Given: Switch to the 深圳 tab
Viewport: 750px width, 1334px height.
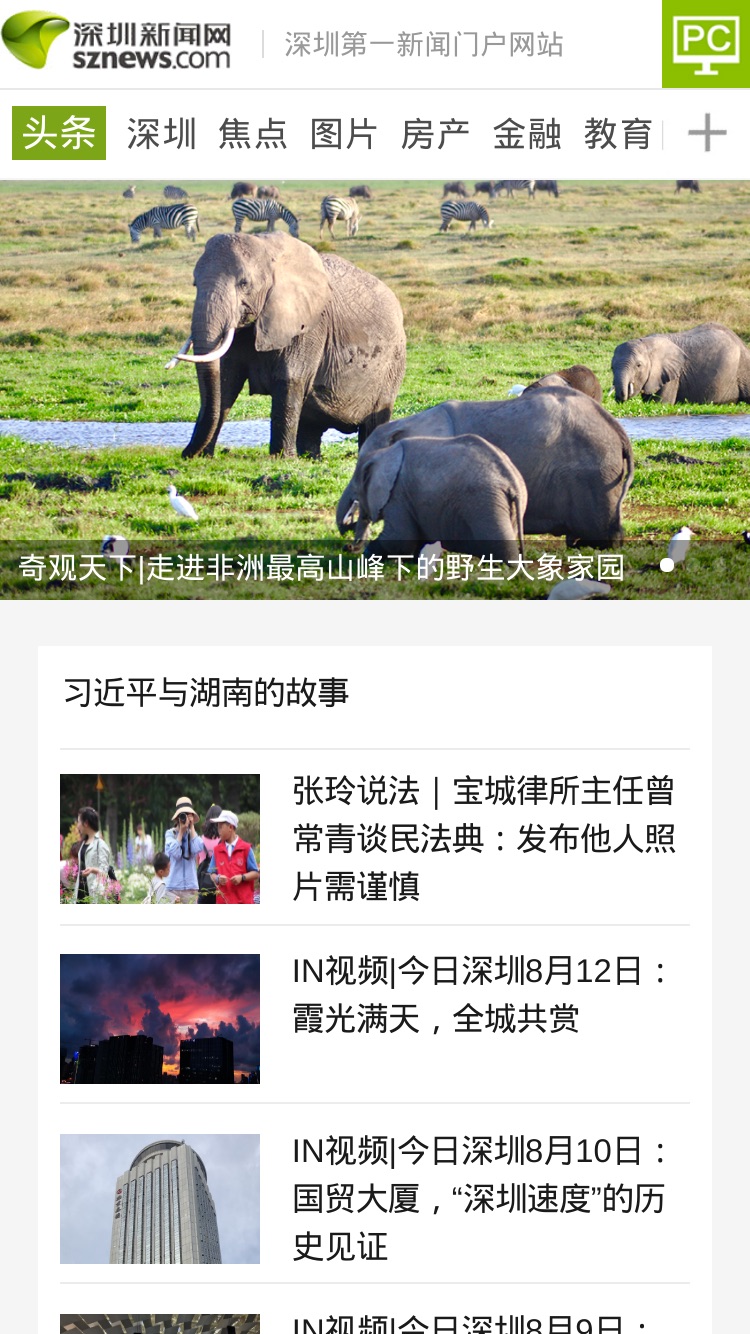Looking at the screenshot, I should pos(162,134).
